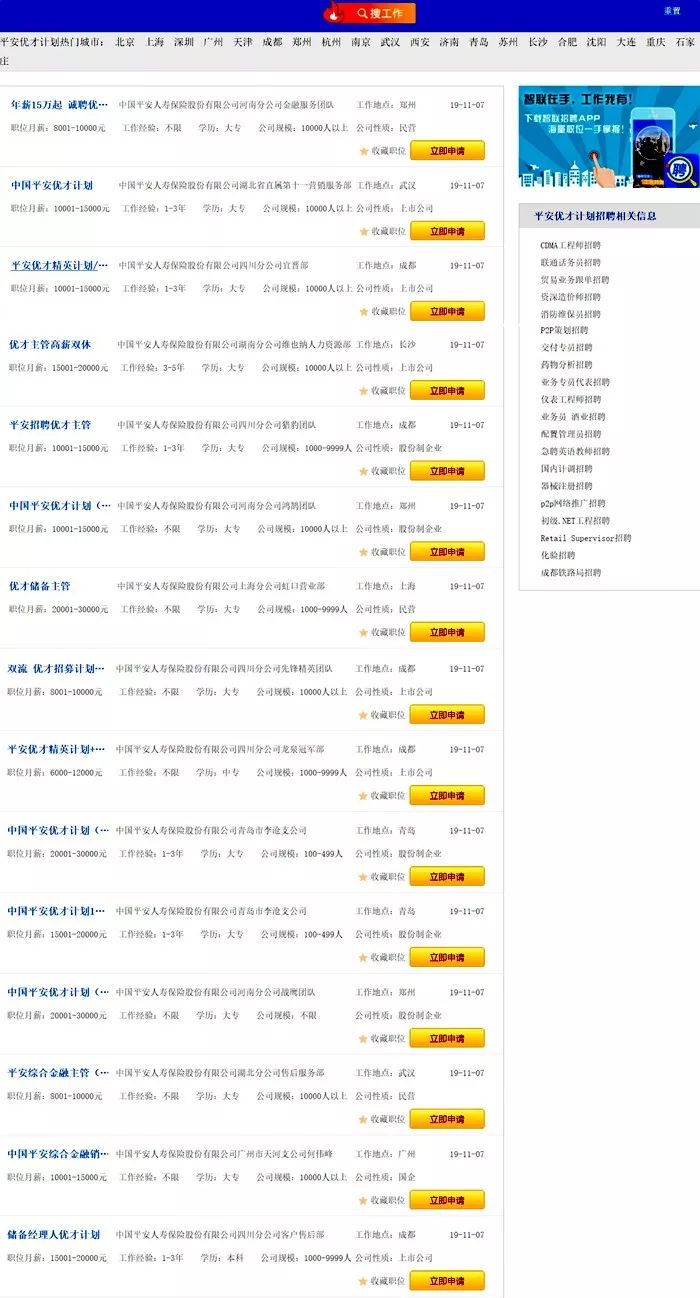Tap the 搜工作 search button
Image resolution: width=700 pixels, height=1298 pixels.
coord(379,13)
